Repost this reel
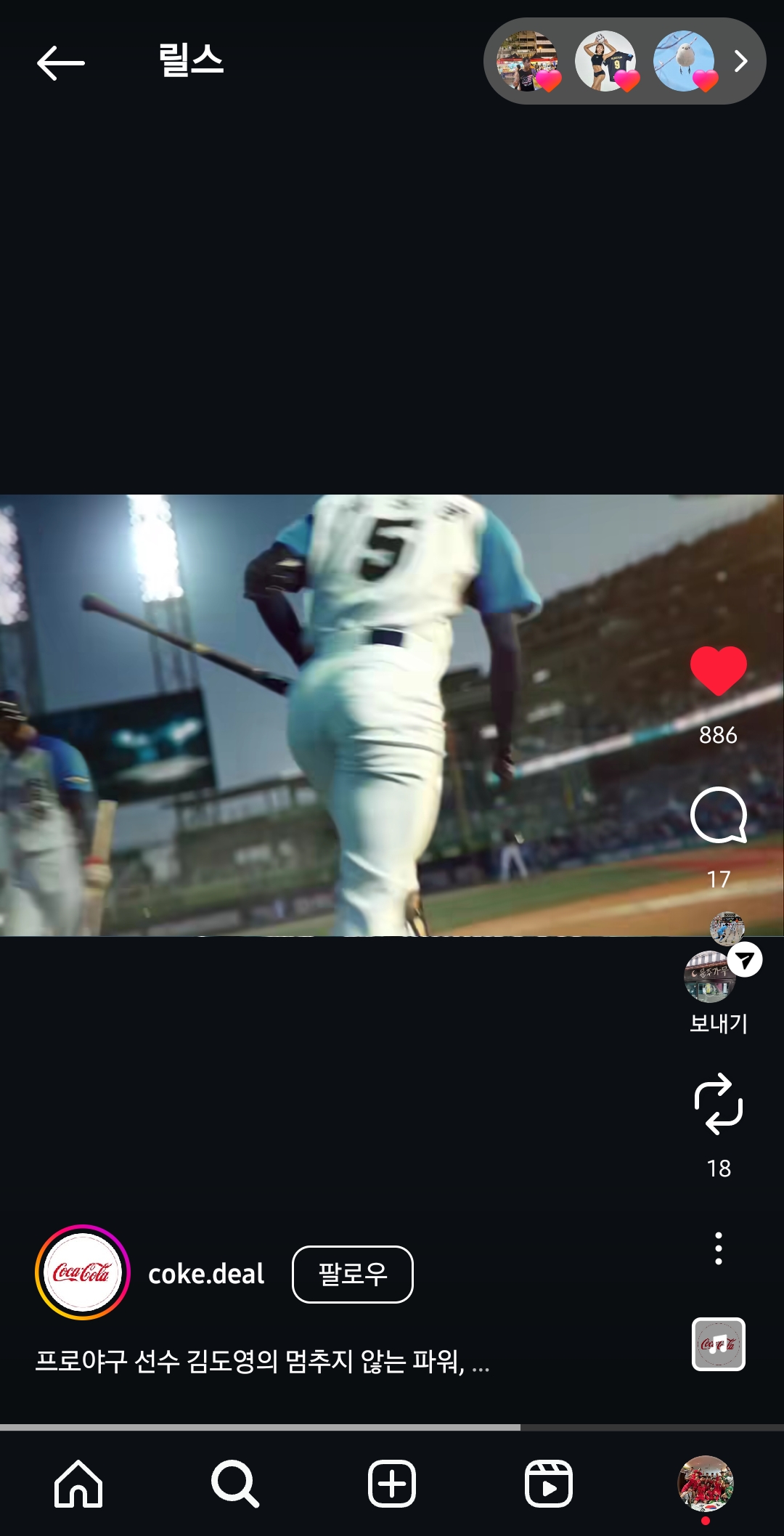Viewport: 784px width, 1536px height. point(718,1104)
